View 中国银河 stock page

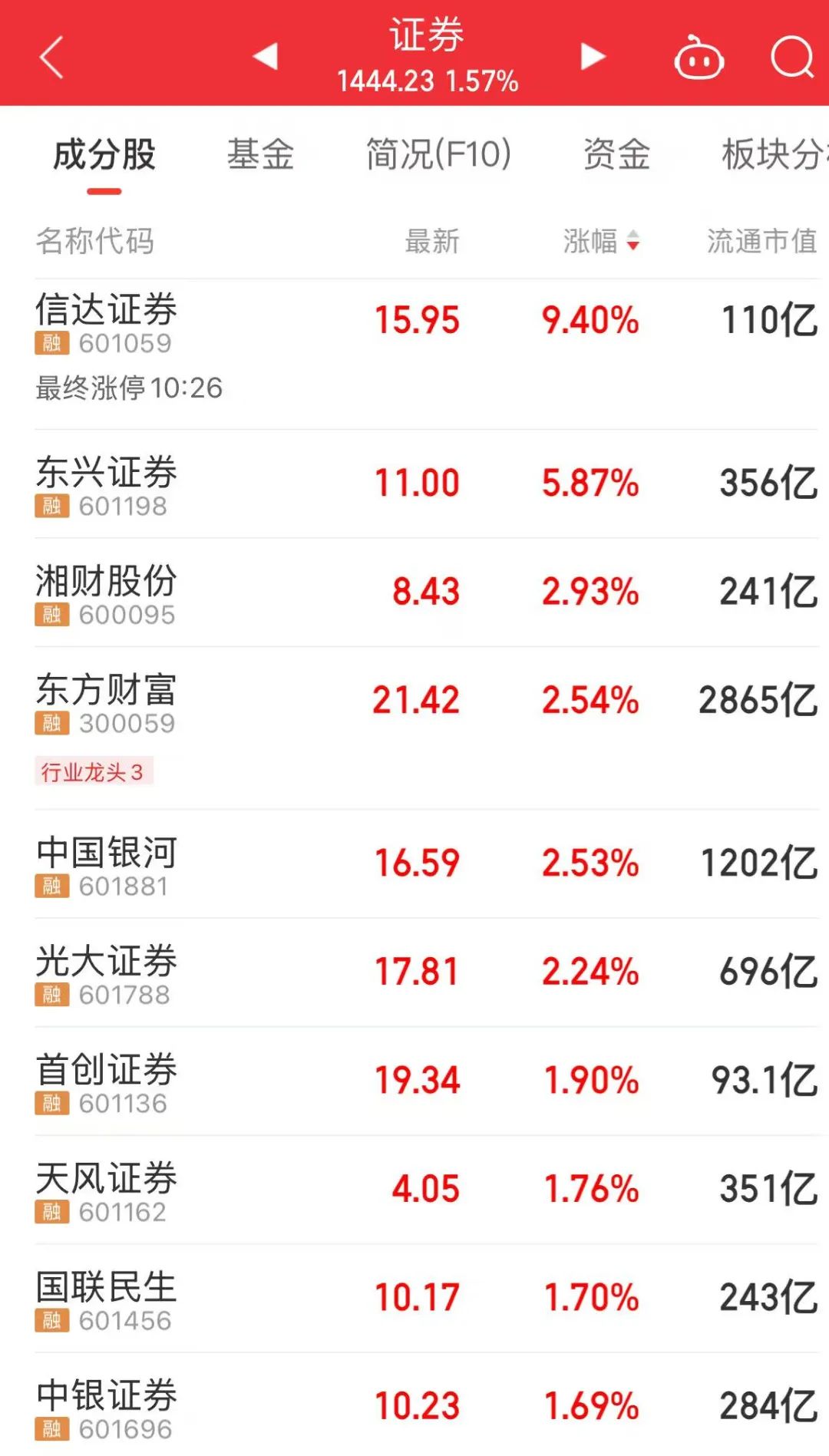(x=107, y=853)
